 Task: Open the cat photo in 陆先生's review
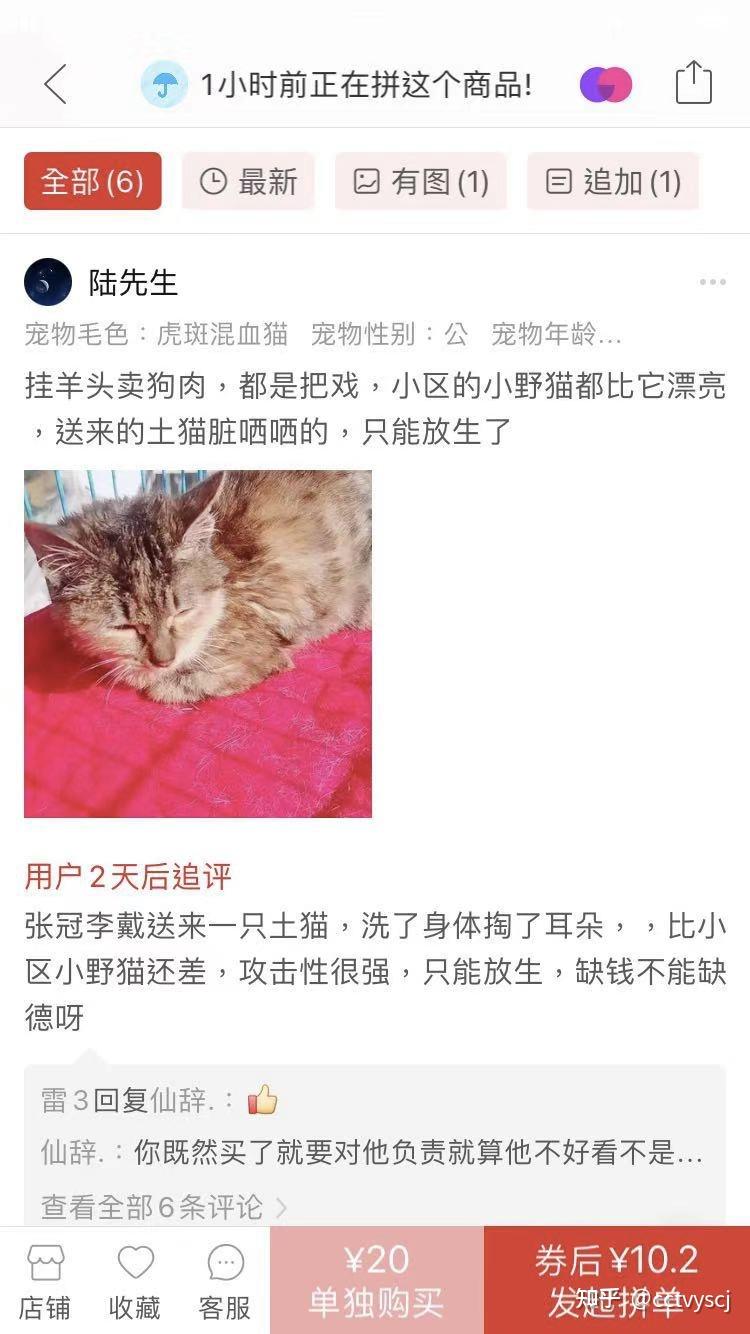click(198, 644)
